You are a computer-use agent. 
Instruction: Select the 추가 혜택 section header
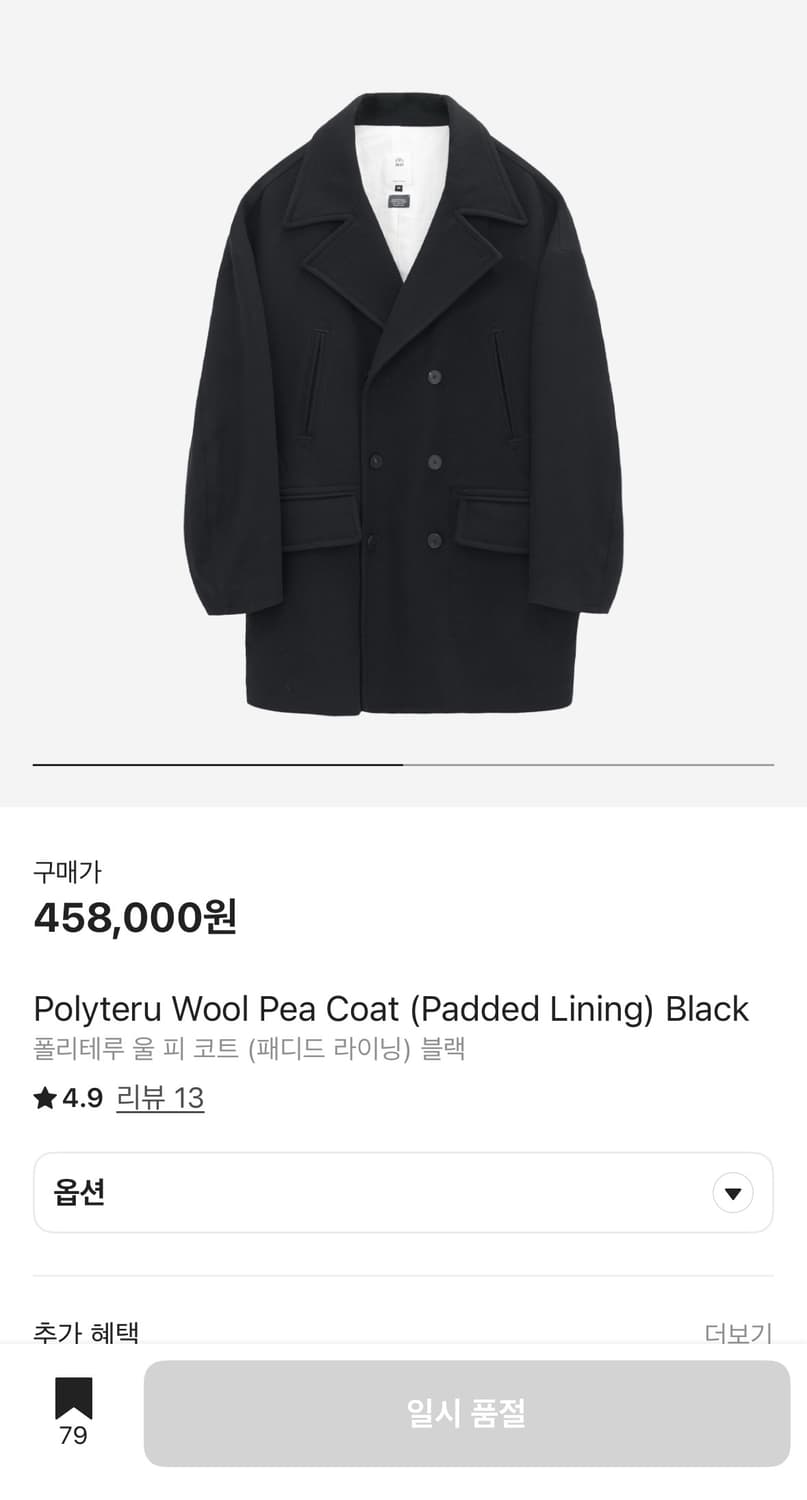tap(86, 1332)
